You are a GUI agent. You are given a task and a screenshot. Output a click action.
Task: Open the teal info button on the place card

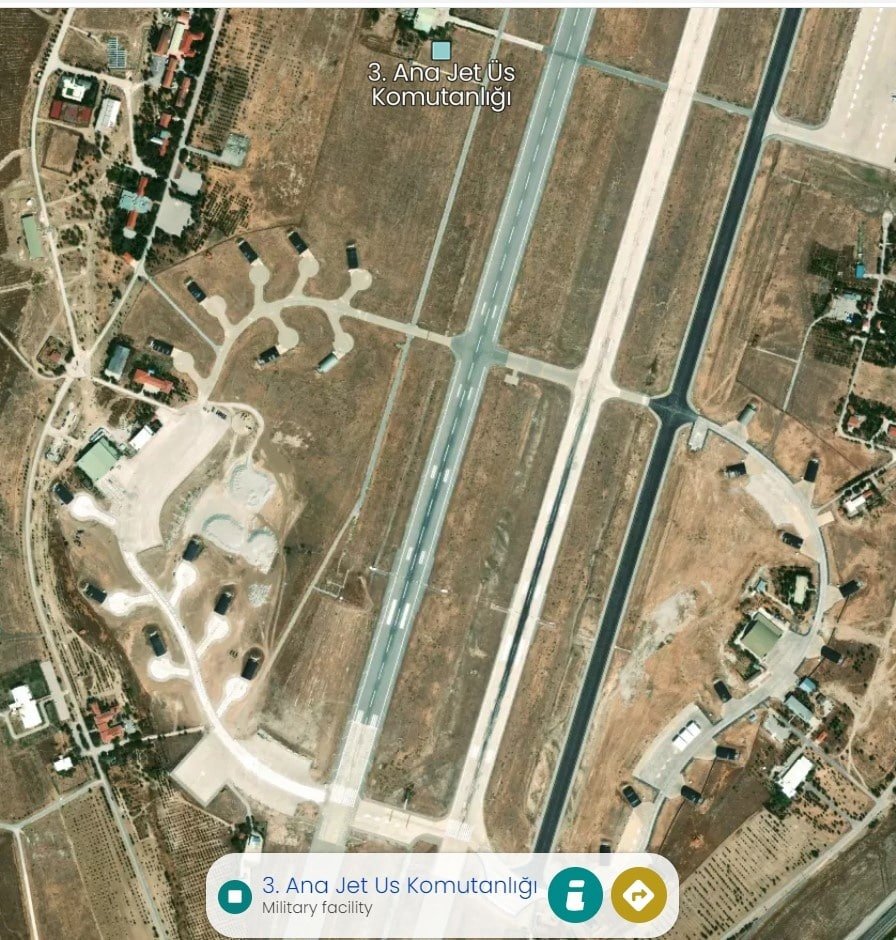tap(575, 895)
